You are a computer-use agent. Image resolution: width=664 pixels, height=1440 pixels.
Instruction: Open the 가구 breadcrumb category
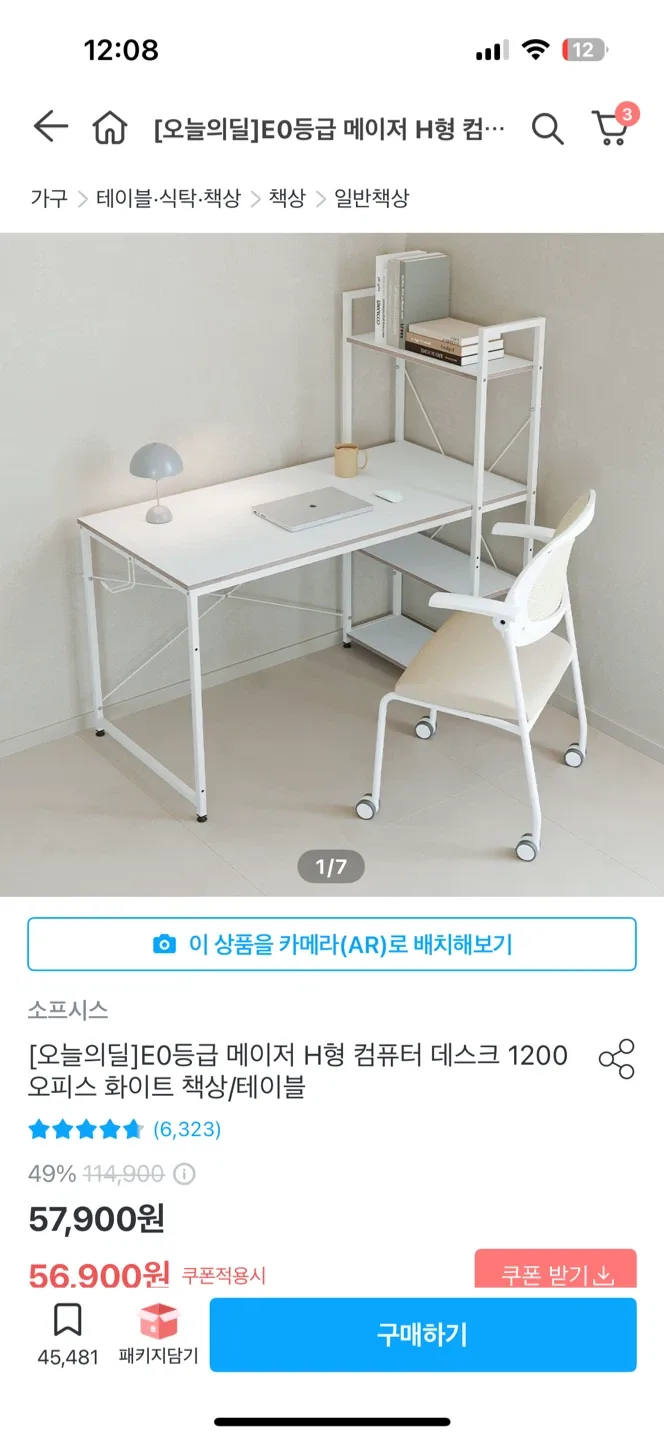point(48,198)
